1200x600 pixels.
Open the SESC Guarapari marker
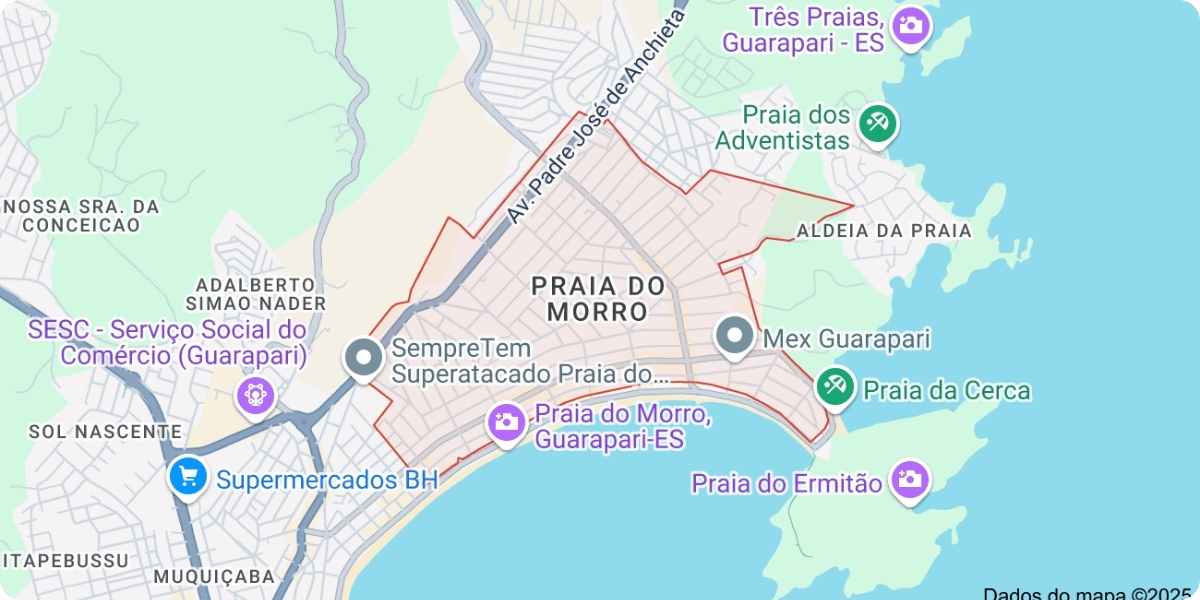256,394
